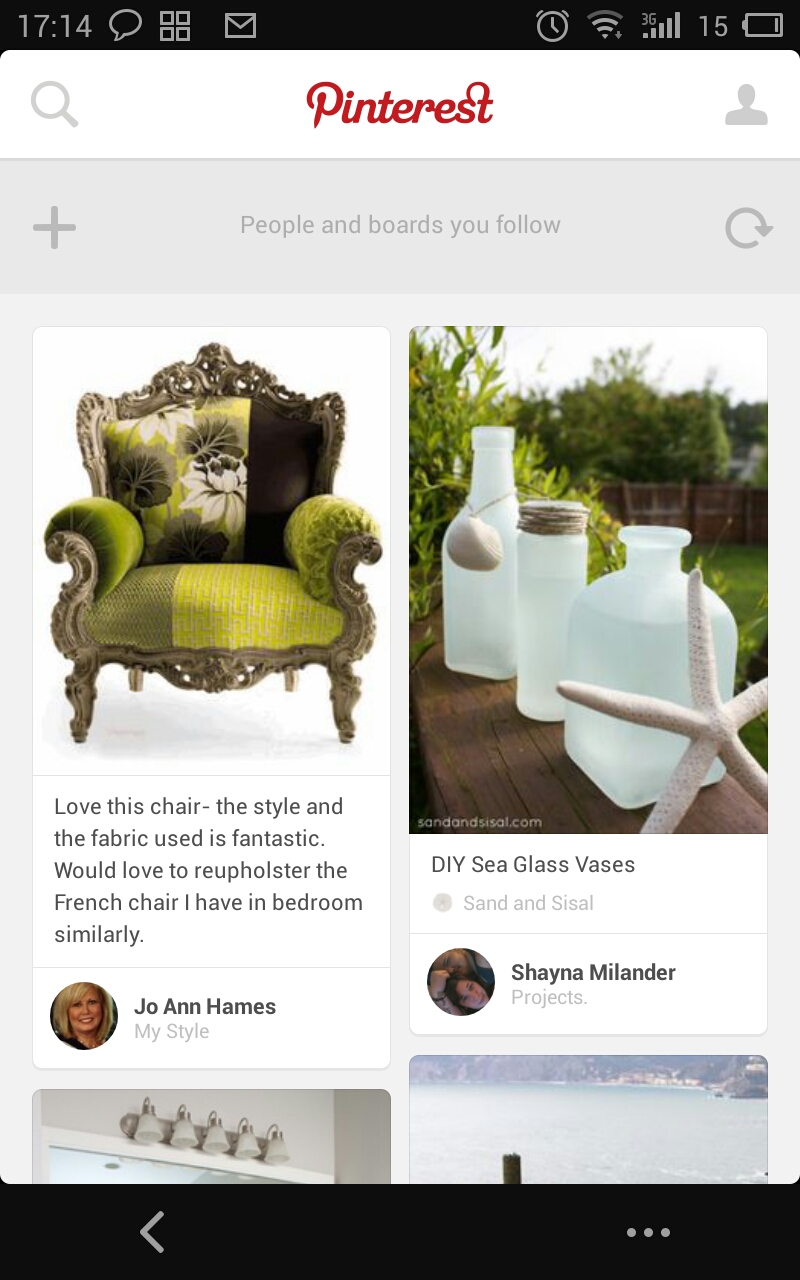View Jo Ann Hames's My Style board
This screenshot has height=1280, width=800.
204,1017
